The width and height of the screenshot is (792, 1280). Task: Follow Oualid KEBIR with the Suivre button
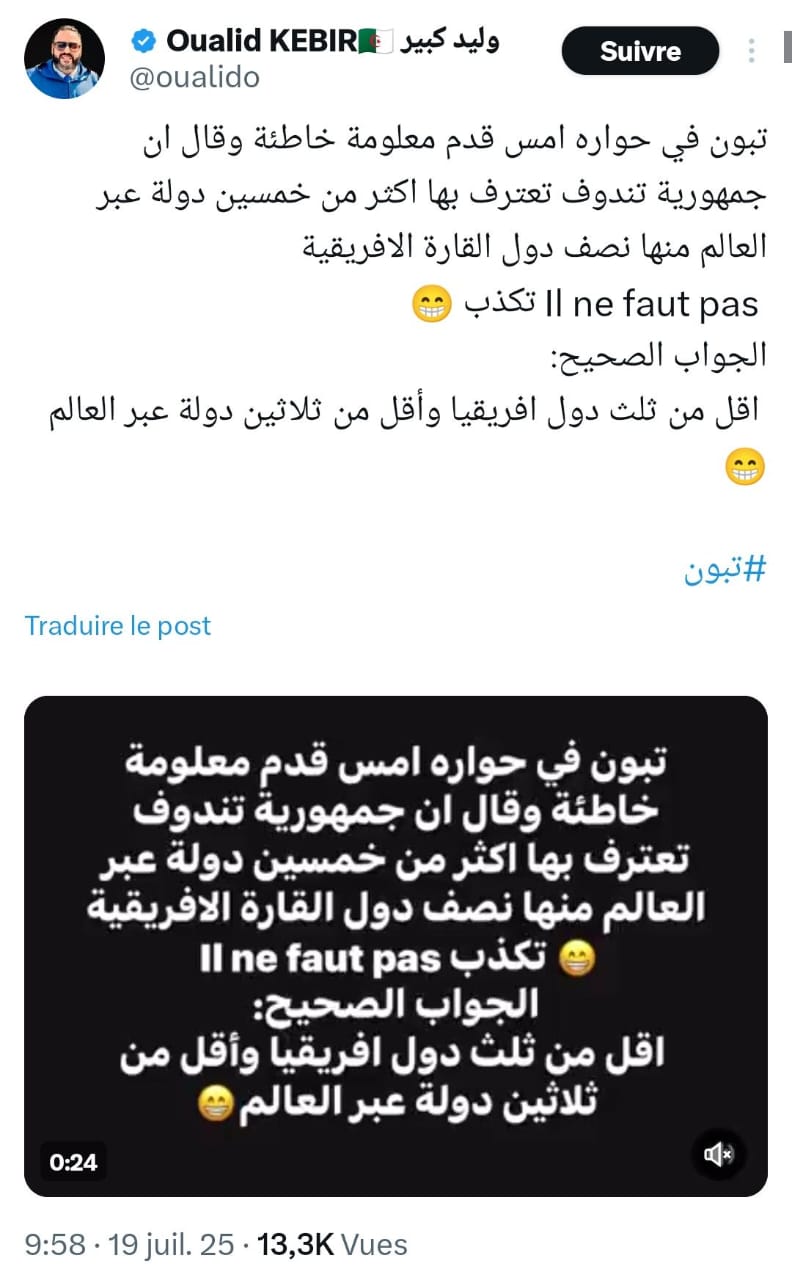coord(640,51)
